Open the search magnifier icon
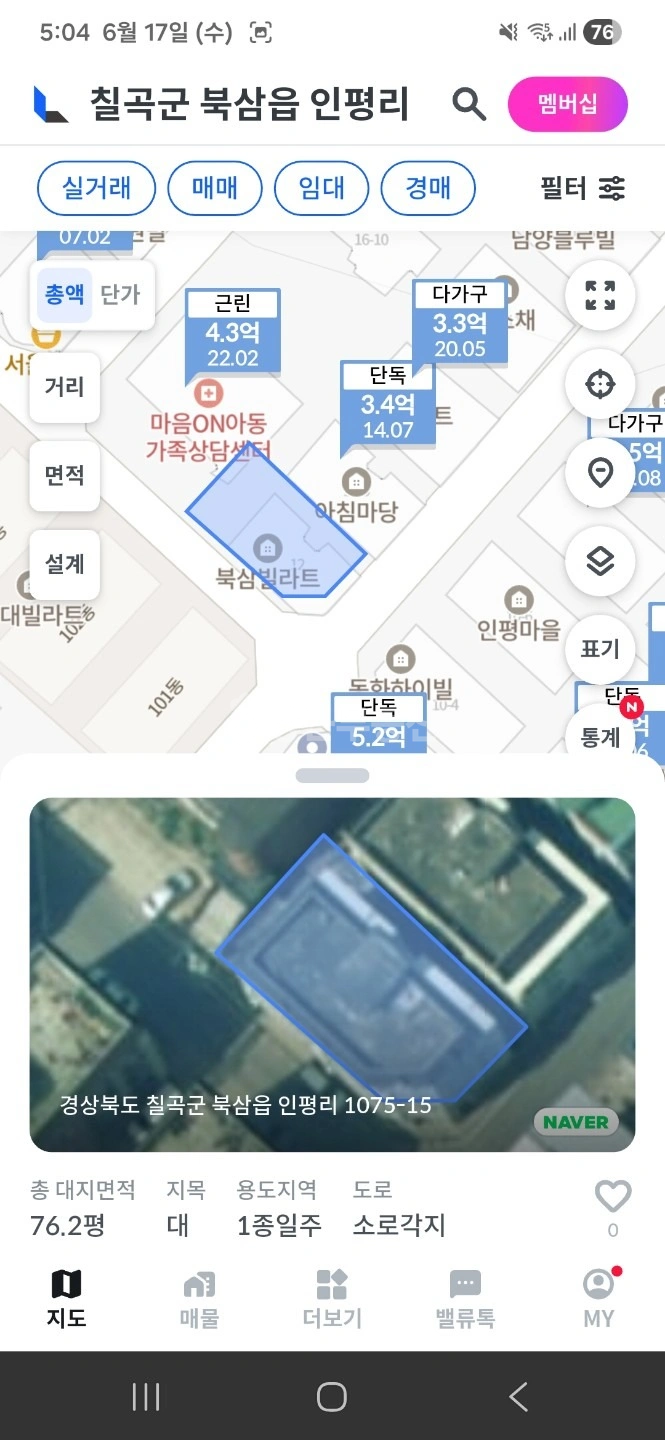The image size is (665, 1440). point(469,103)
